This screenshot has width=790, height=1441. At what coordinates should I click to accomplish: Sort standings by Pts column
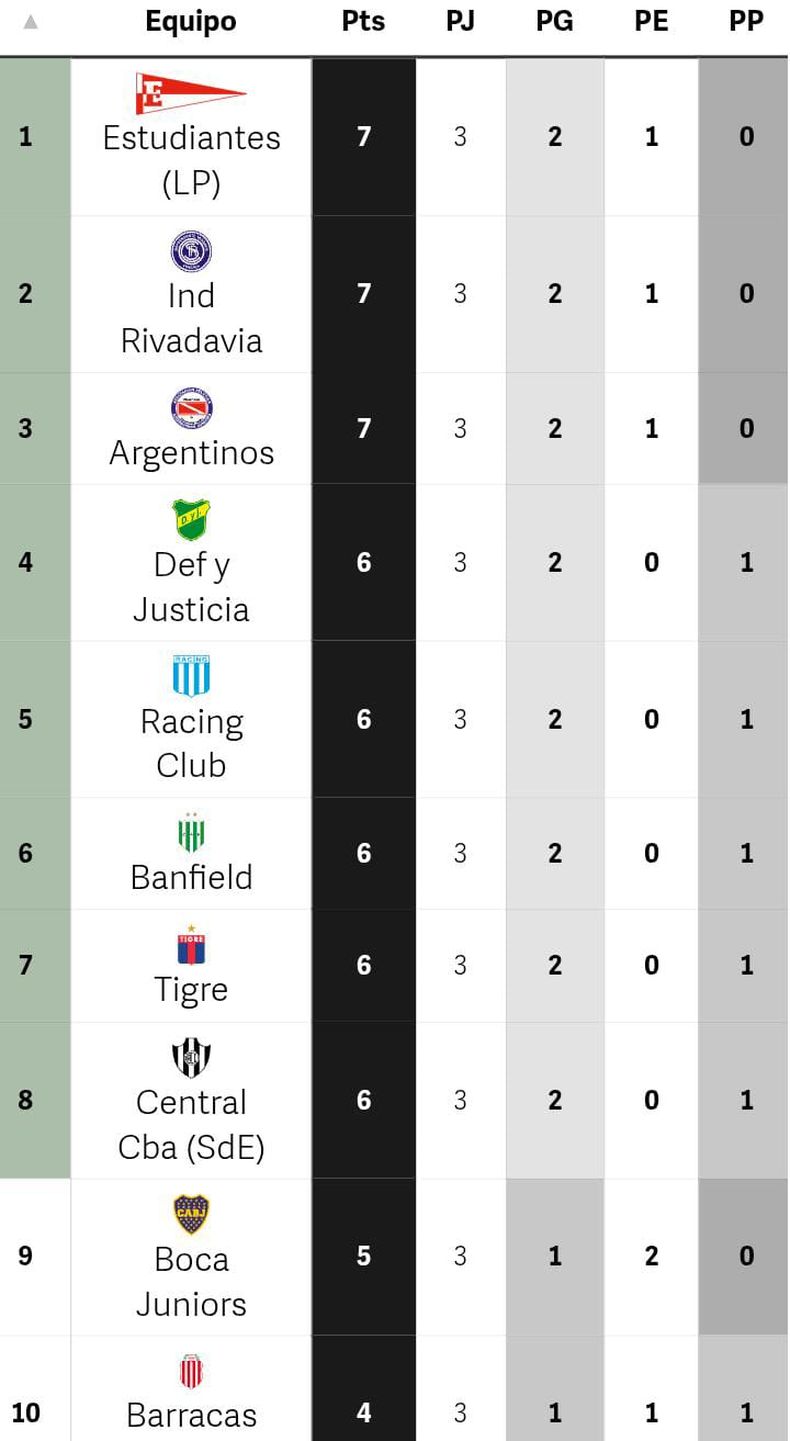(363, 22)
